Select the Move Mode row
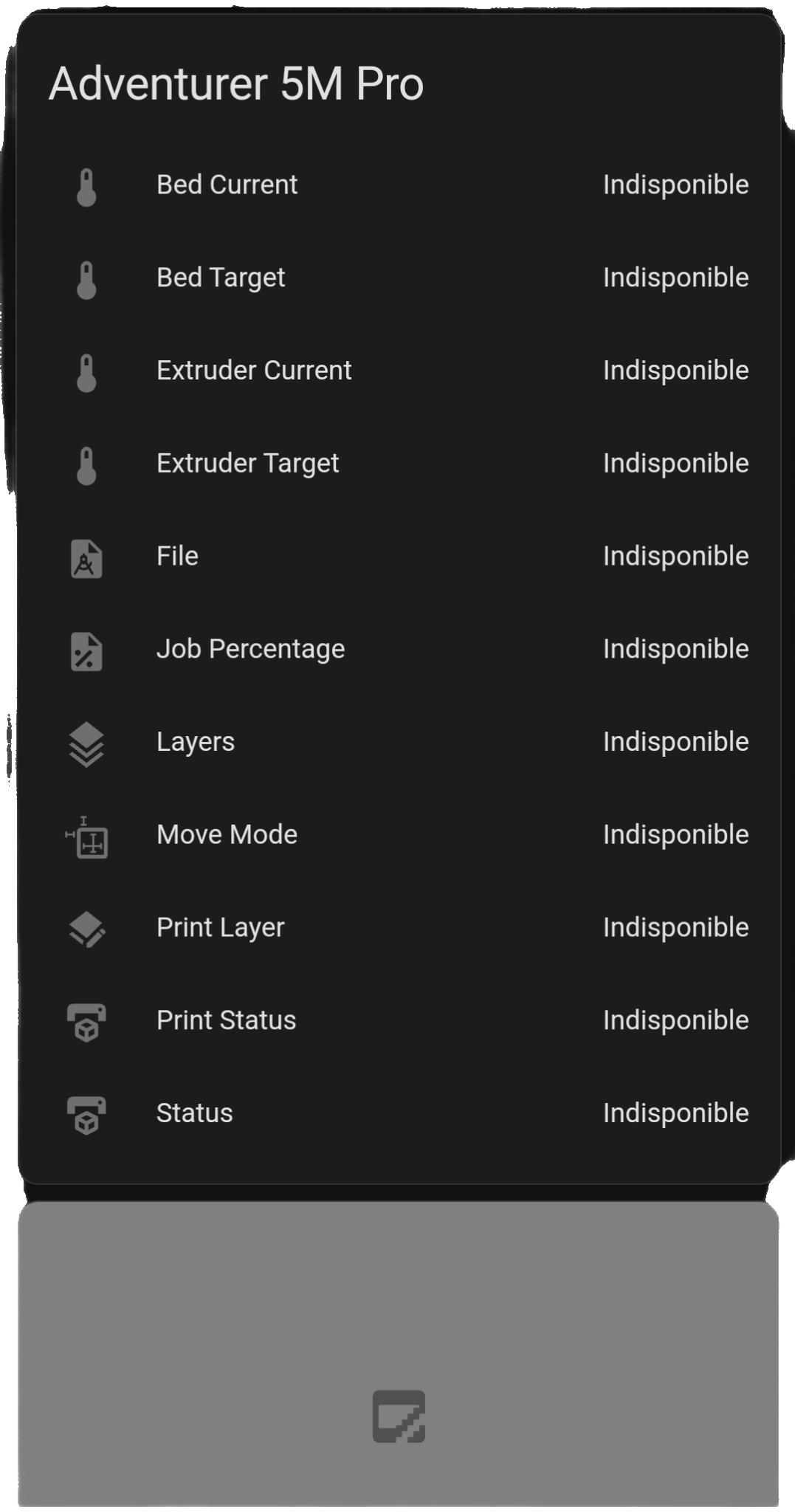The height and width of the screenshot is (1512, 795). coord(399,836)
